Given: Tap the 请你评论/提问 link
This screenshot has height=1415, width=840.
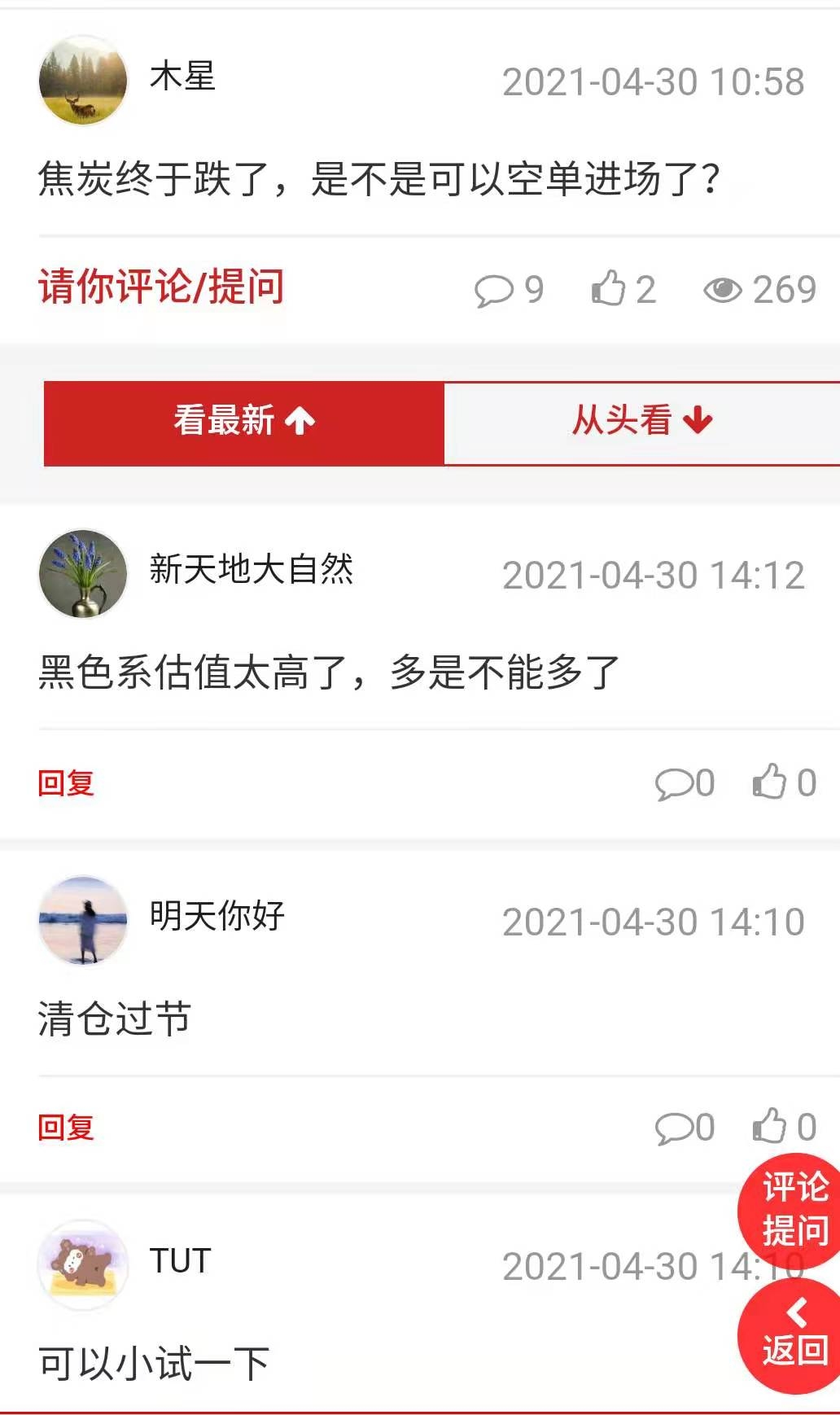Looking at the screenshot, I should point(161,287).
